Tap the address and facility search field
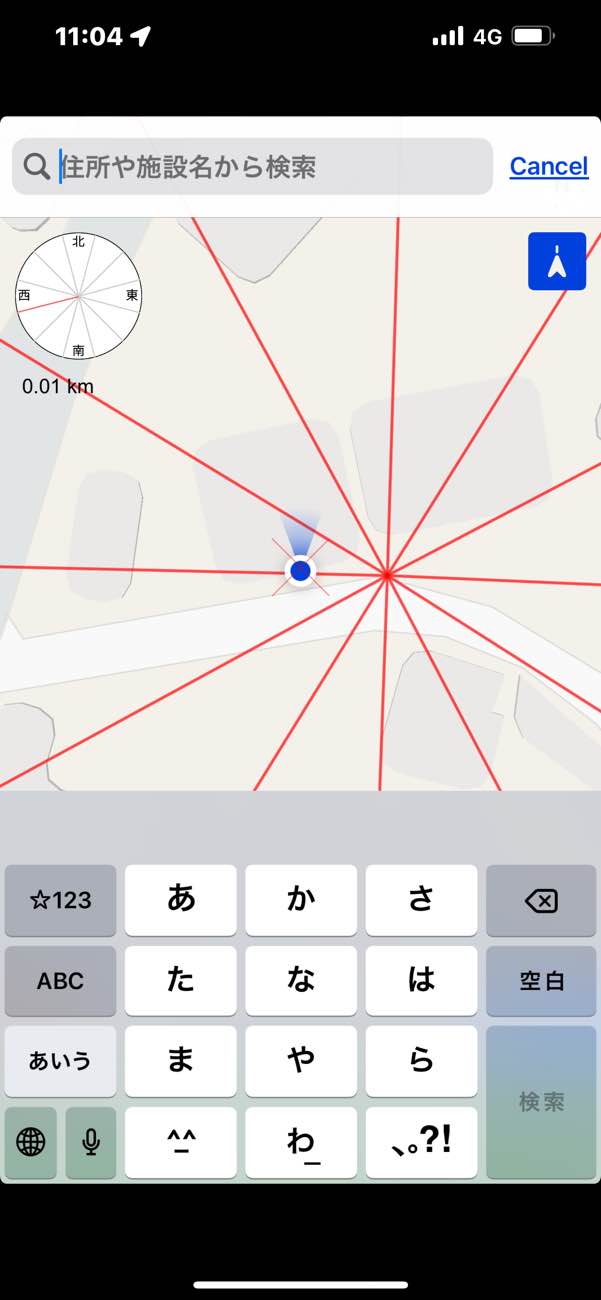 252,166
